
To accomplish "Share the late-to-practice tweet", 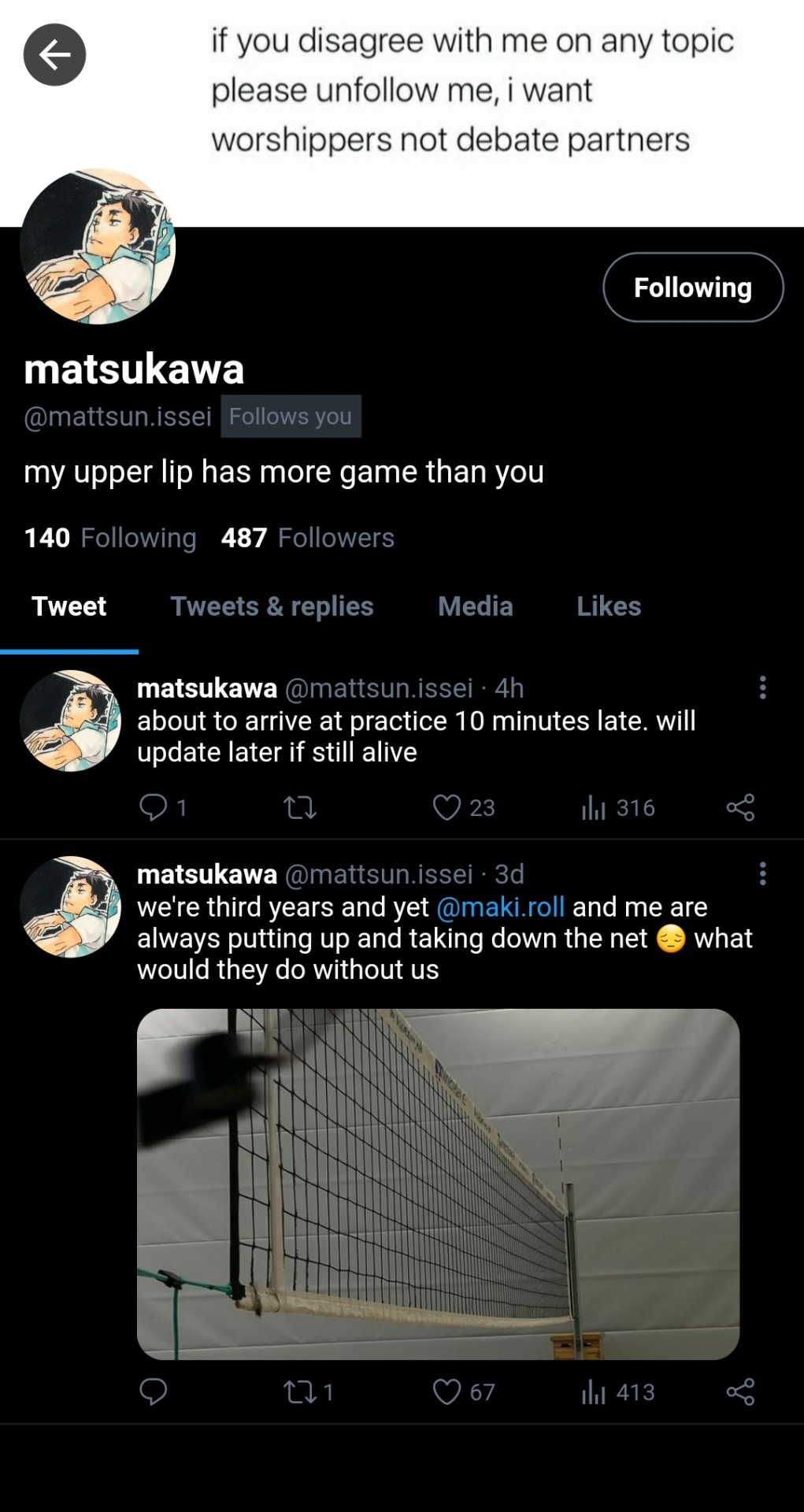I will tap(740, 807).
